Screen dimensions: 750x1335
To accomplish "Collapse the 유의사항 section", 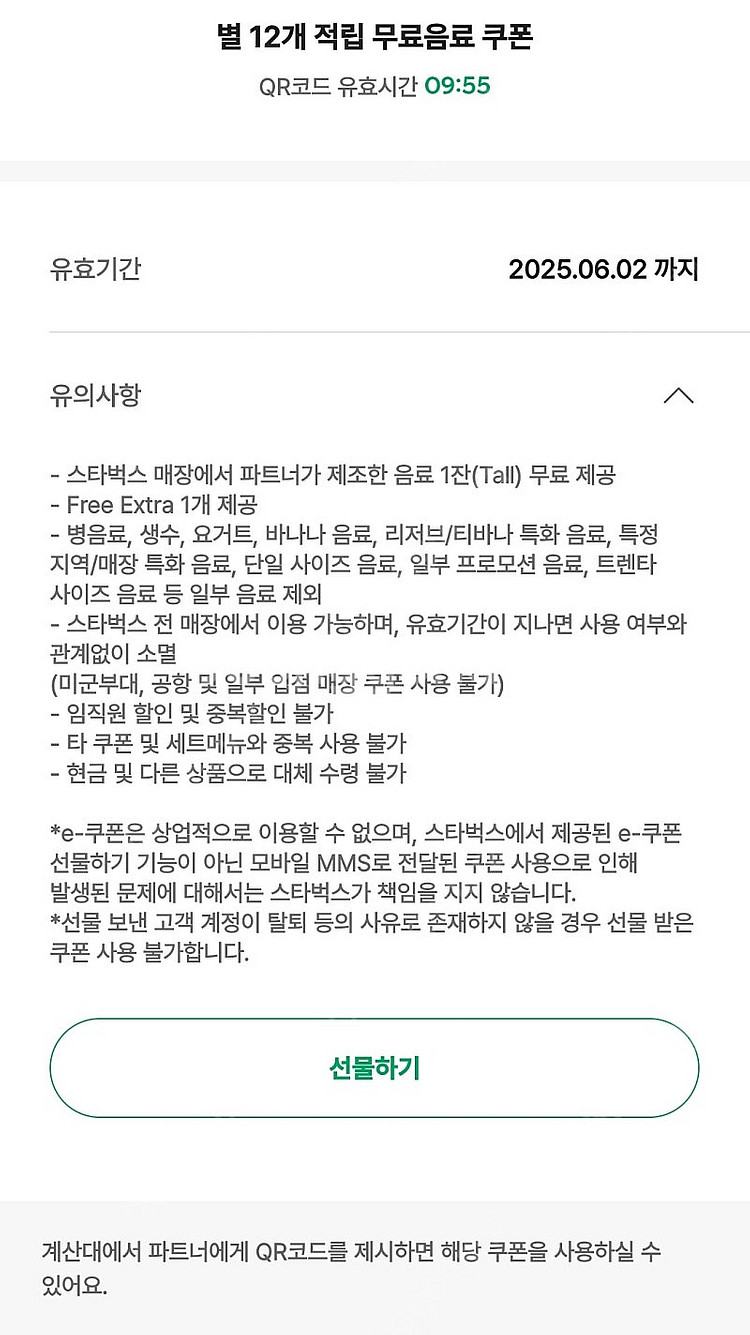I will pos(678,396).
